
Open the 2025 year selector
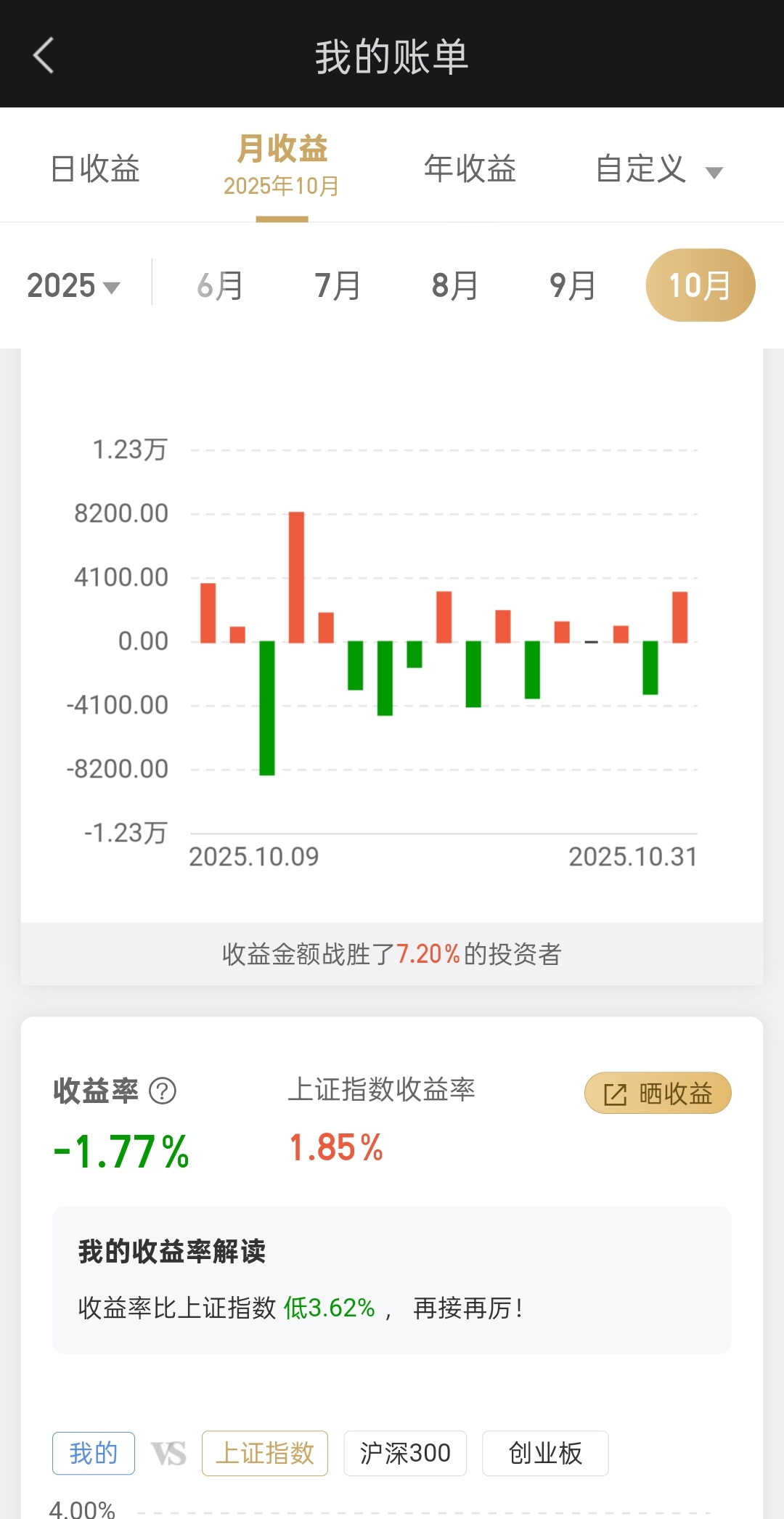pyautogui.click(x=73, y=285)
